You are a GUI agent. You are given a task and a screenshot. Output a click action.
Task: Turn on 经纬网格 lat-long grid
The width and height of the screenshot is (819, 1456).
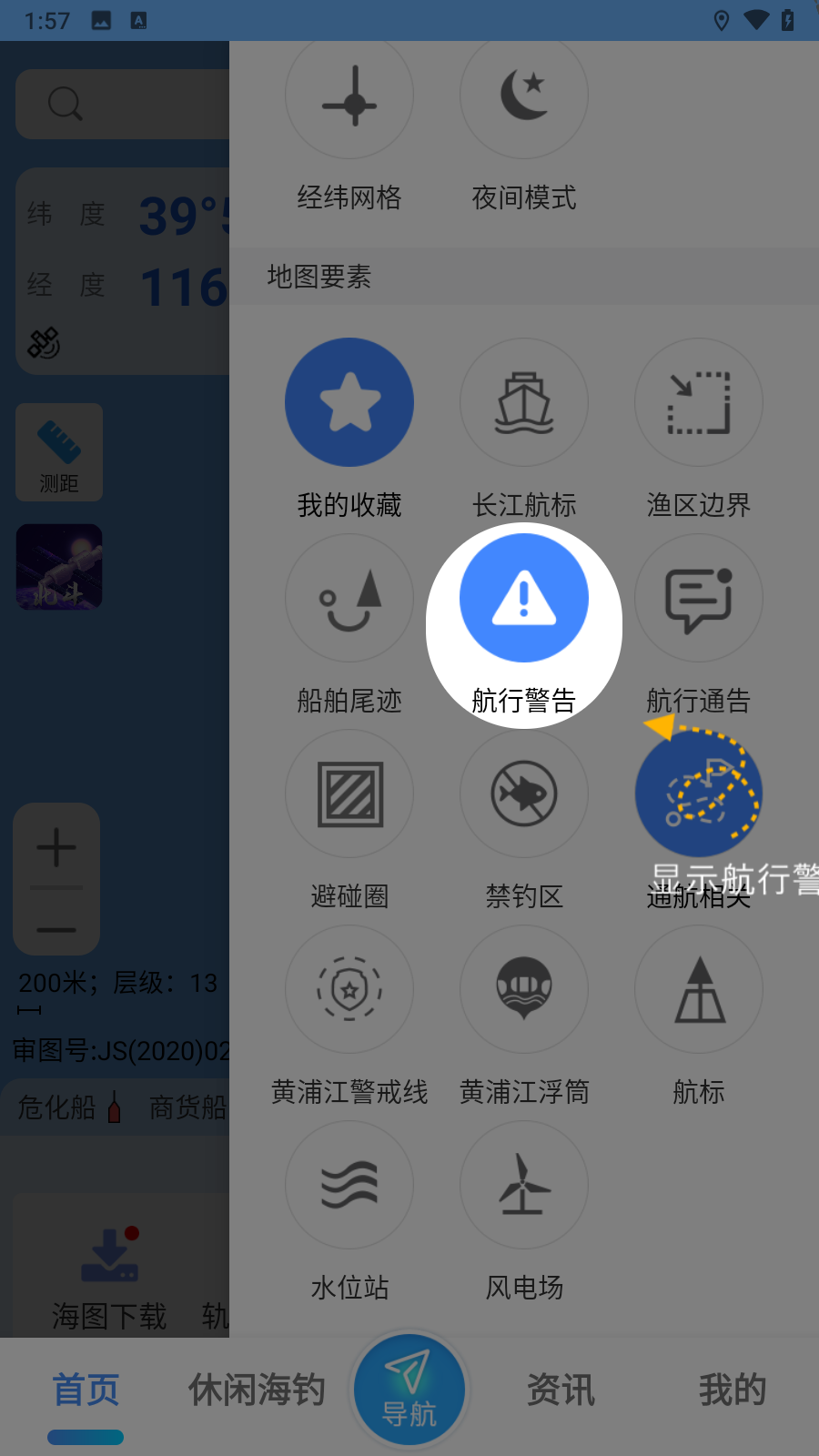349,96
